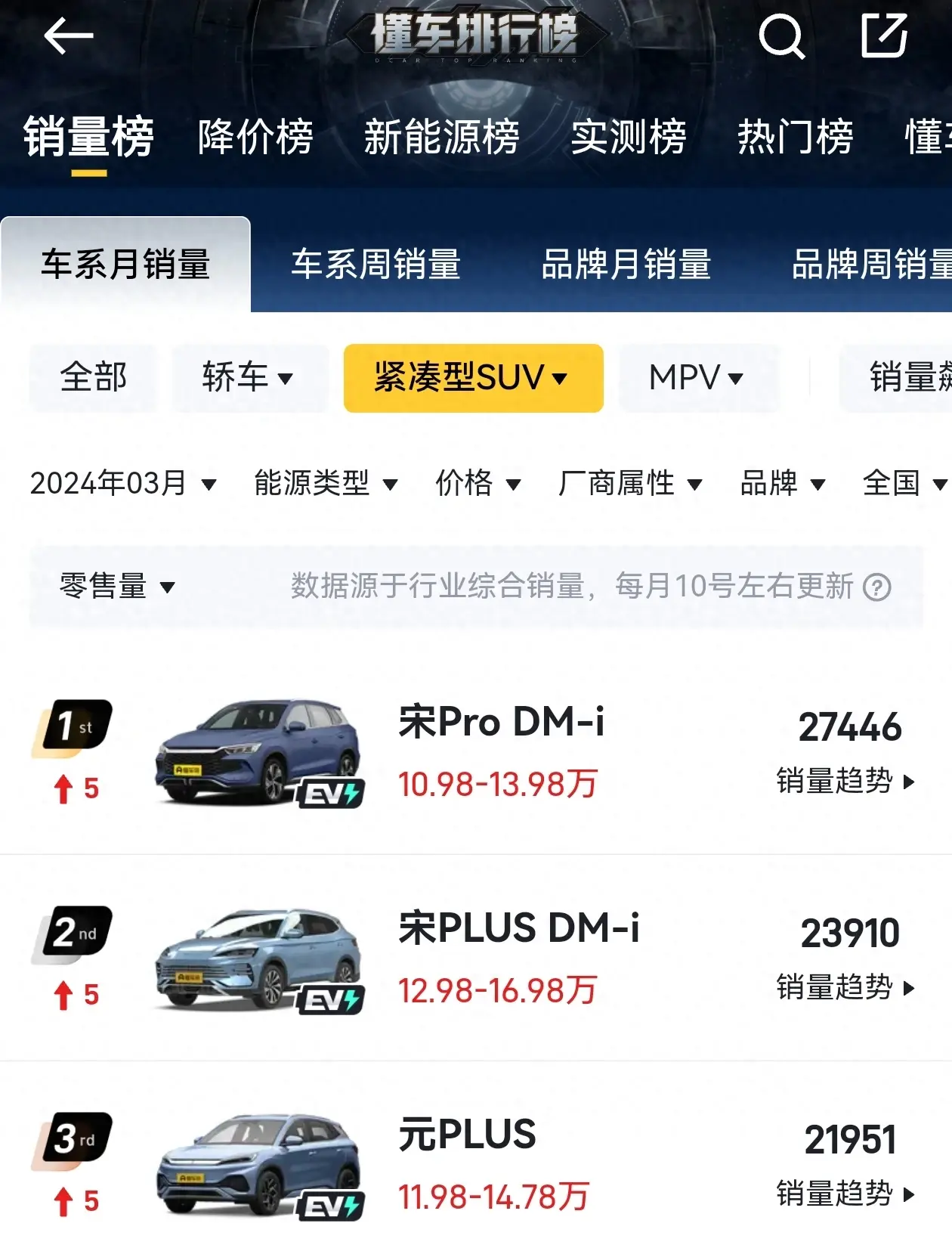Tap the share icon
952x1248 pixels.
(x=884, y=36)
